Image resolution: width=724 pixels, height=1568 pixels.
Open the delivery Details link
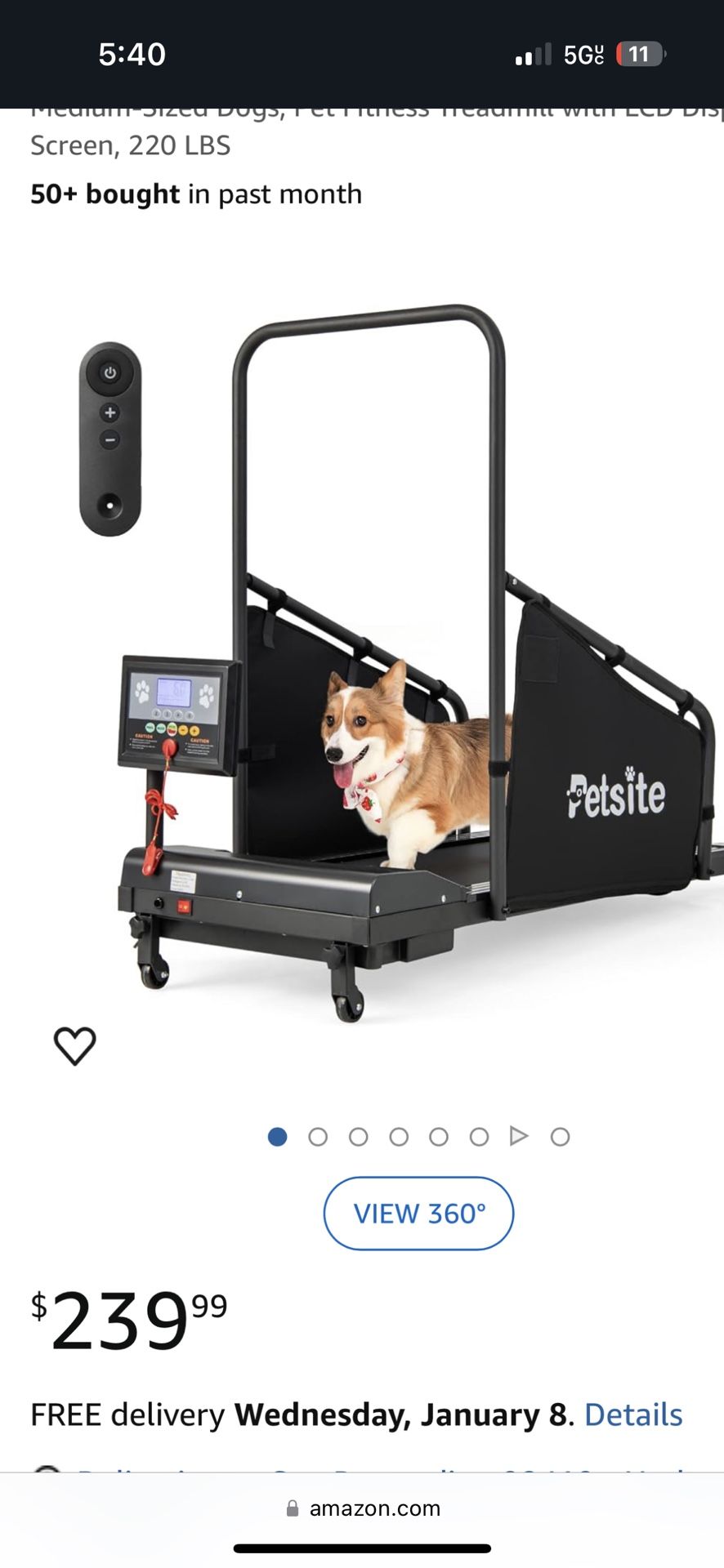[632, 1414]
